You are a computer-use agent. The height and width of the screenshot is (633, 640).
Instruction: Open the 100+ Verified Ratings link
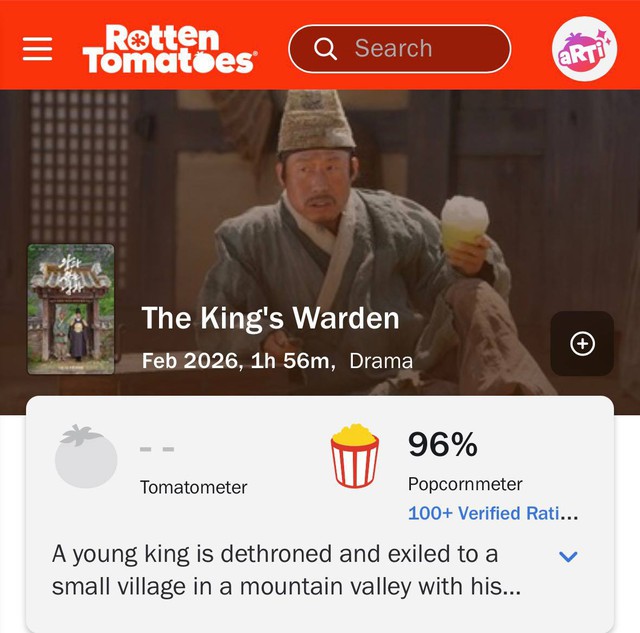pyautogui.click(x=492, y=513)
